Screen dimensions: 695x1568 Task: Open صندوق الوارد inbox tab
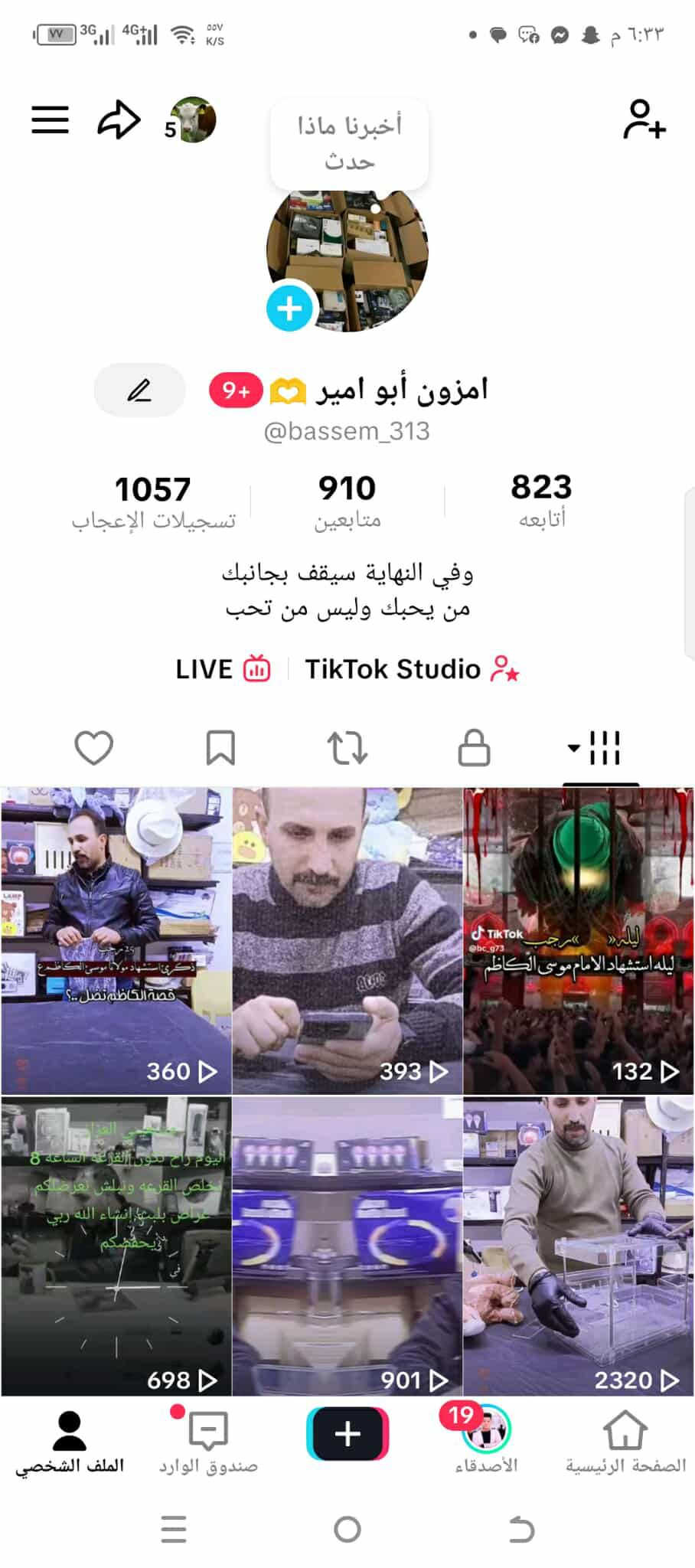(x=208, y=1441)
